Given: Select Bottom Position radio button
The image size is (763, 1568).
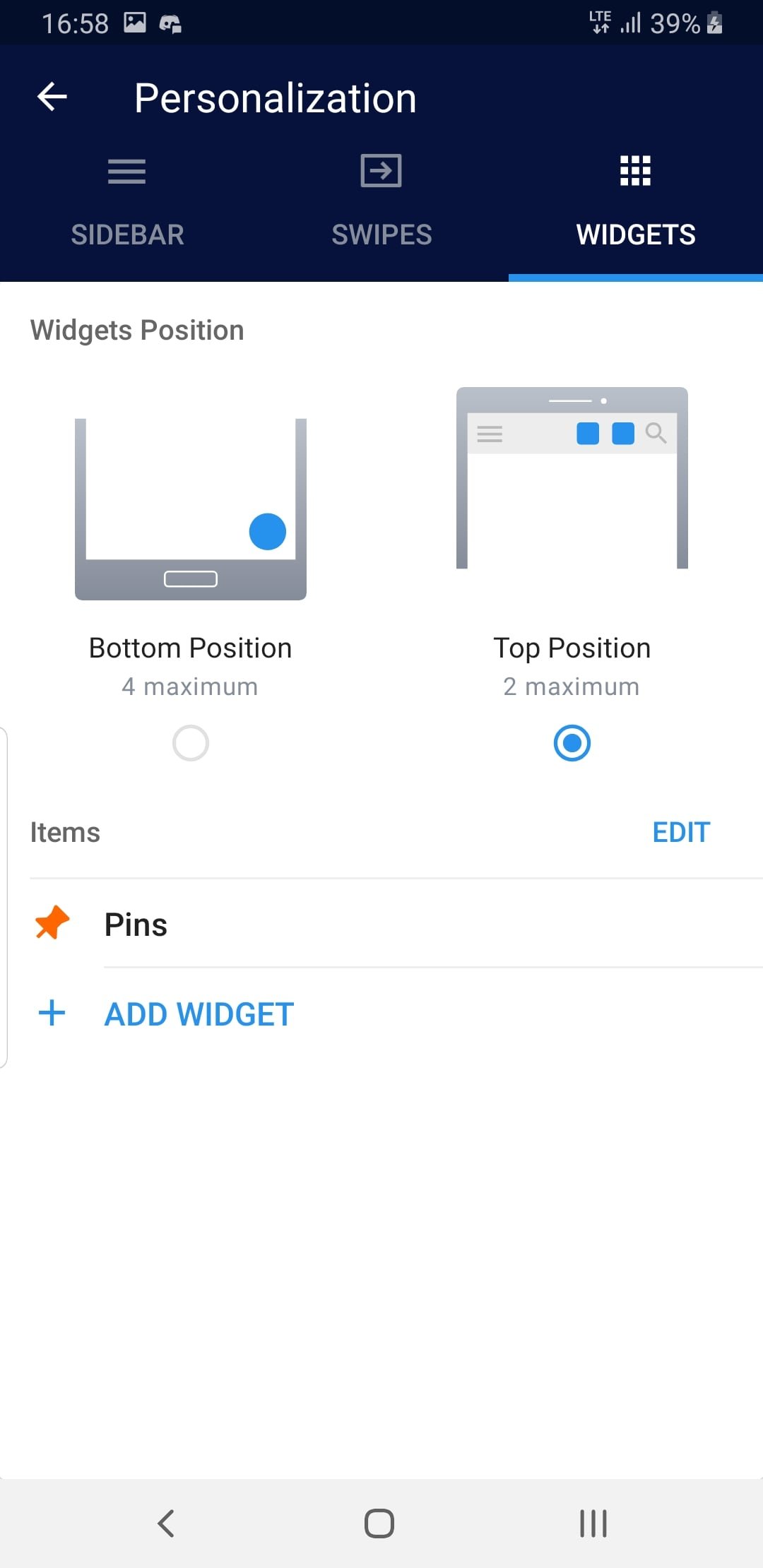Looking at the screenshot, I should 191,743.
